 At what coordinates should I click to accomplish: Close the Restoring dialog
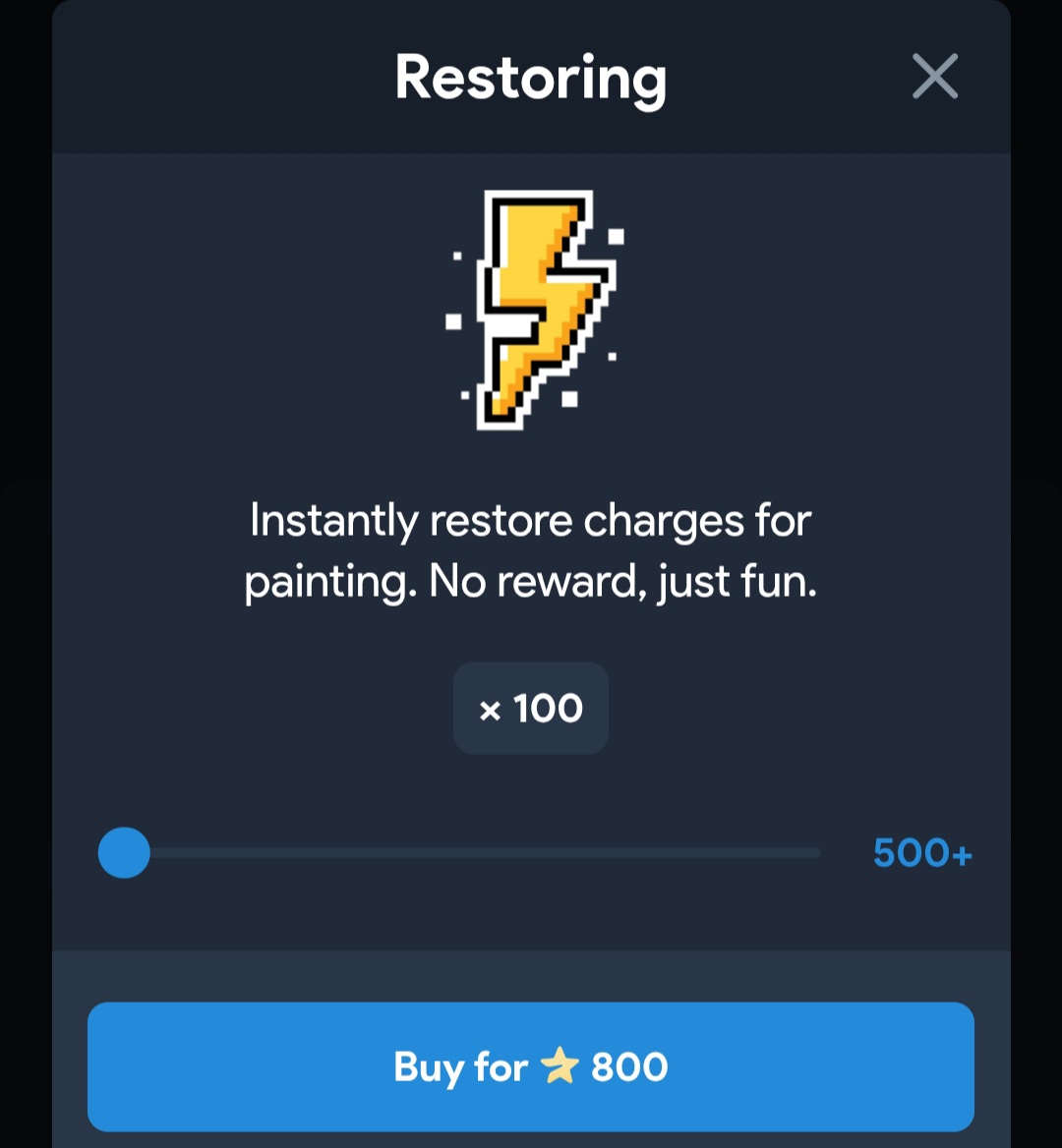click(x=934, y=77)
